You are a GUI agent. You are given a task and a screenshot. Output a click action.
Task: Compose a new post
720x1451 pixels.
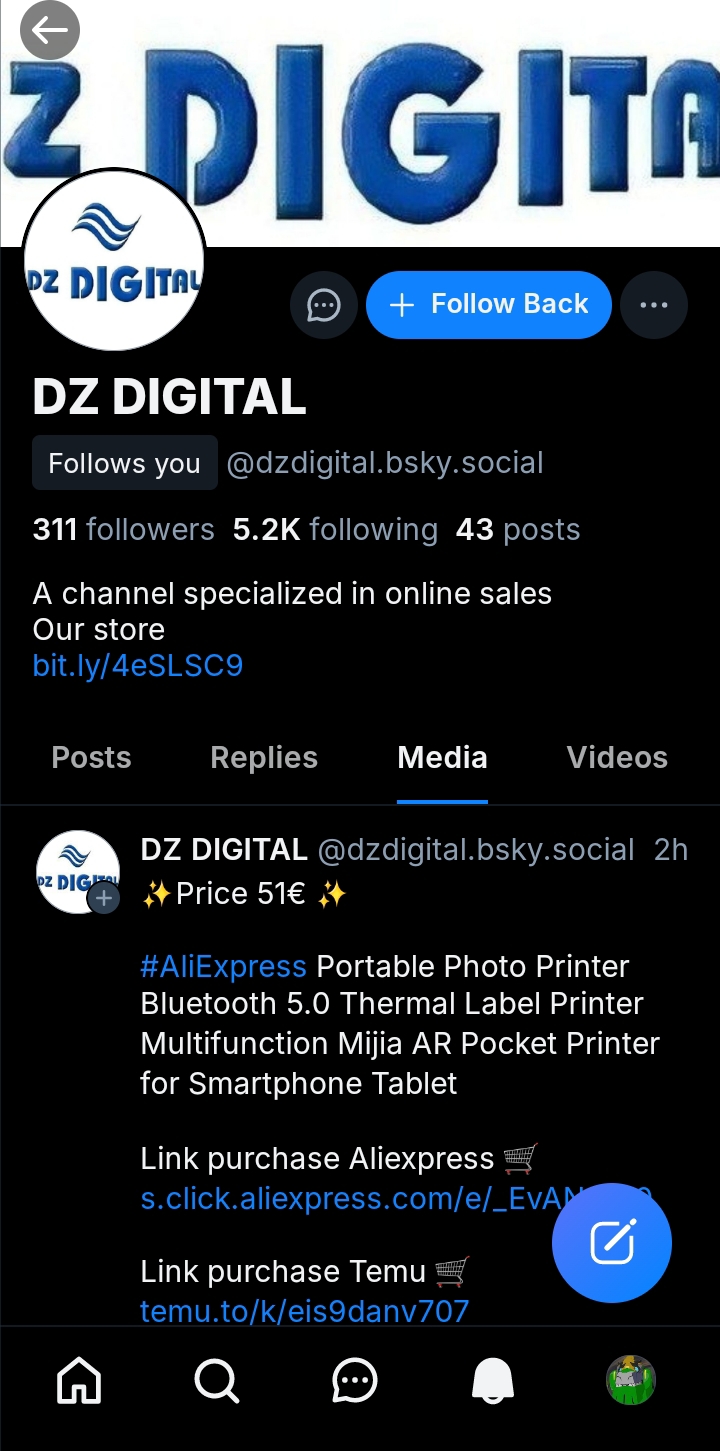pos(611,1242)
